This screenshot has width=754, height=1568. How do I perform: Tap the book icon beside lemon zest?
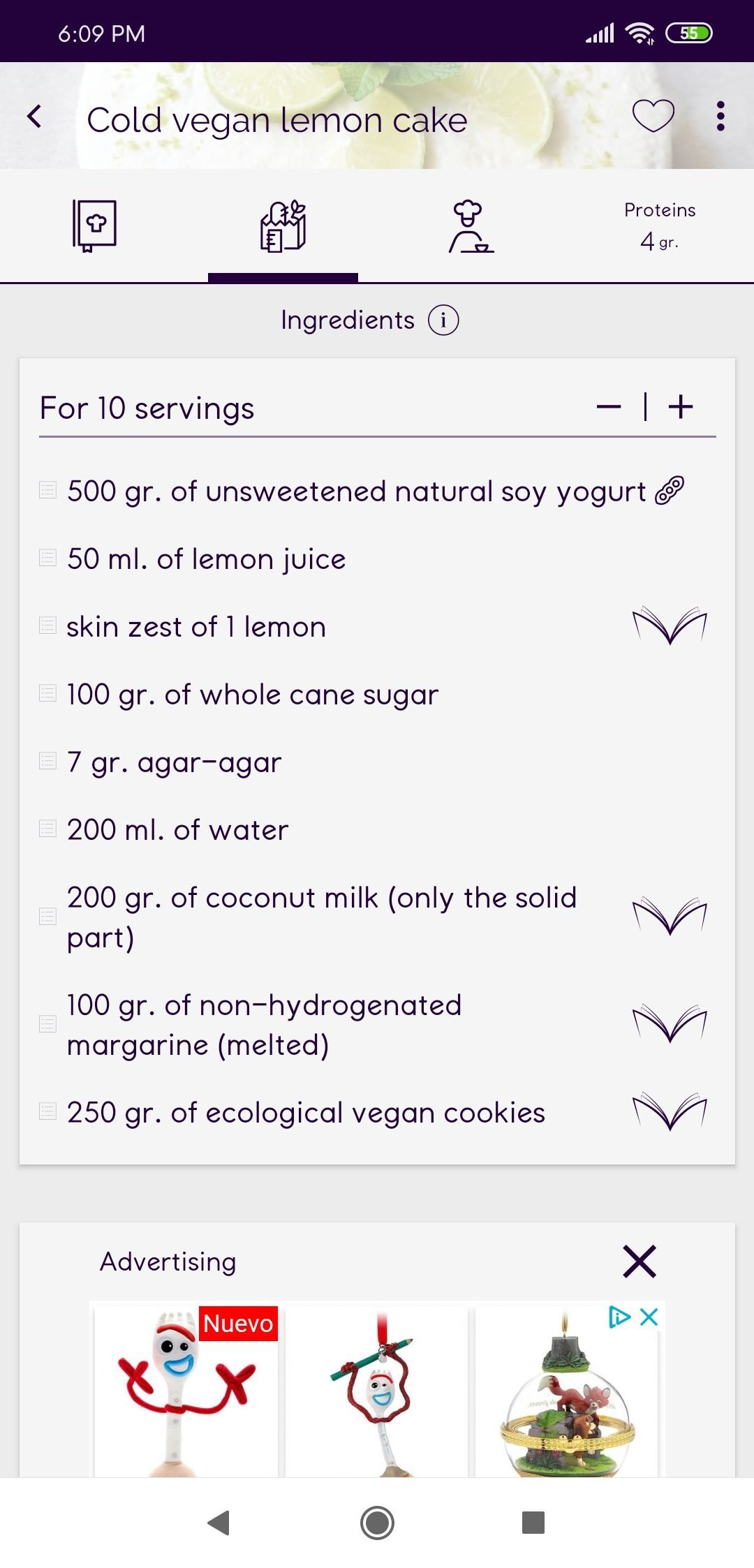[x=670, y=626]
